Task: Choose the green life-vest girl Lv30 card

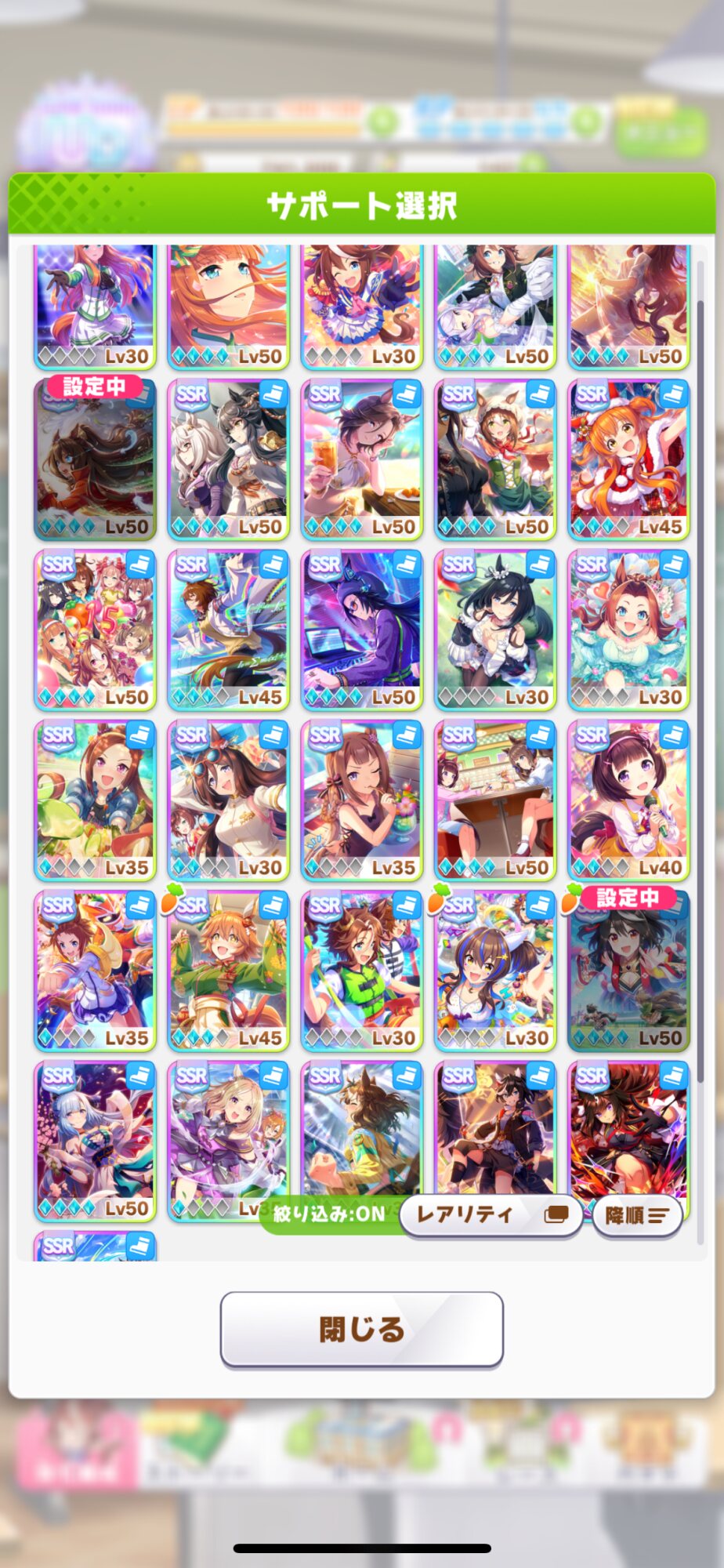Action: 362,971
